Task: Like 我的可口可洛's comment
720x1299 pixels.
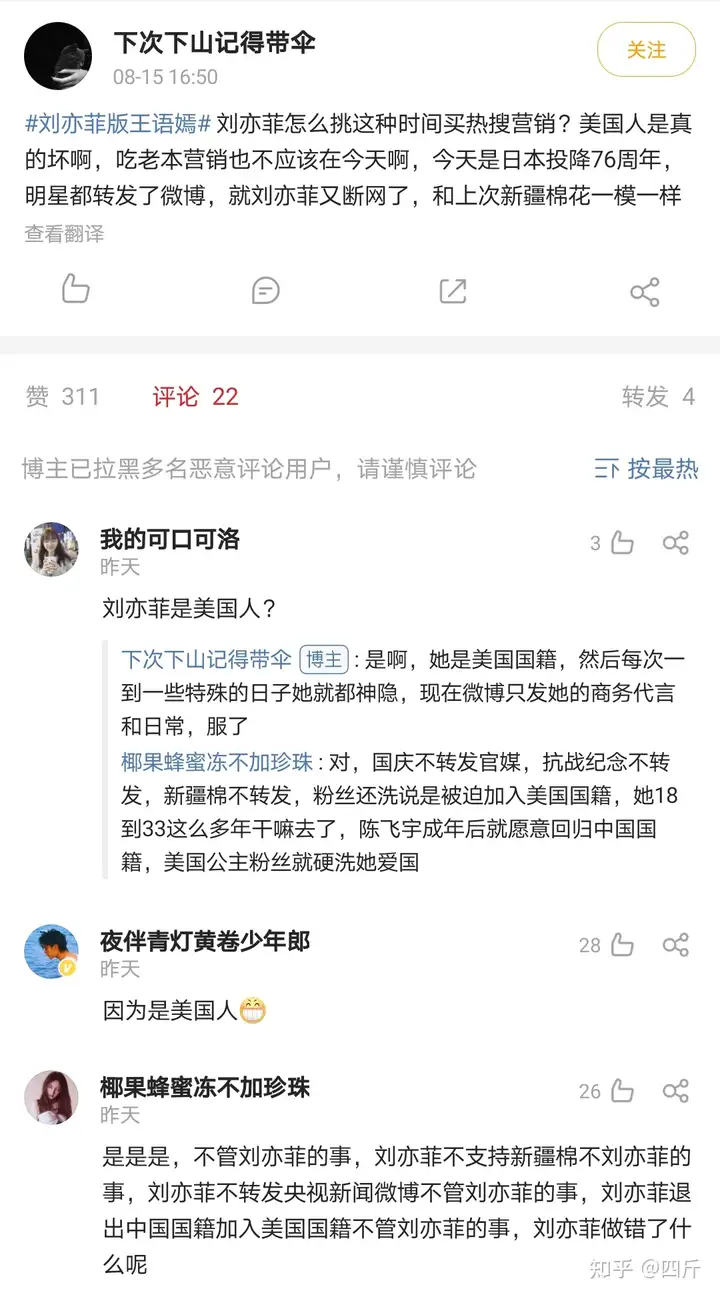Action: pyautogui.click(x=621, y=541)
